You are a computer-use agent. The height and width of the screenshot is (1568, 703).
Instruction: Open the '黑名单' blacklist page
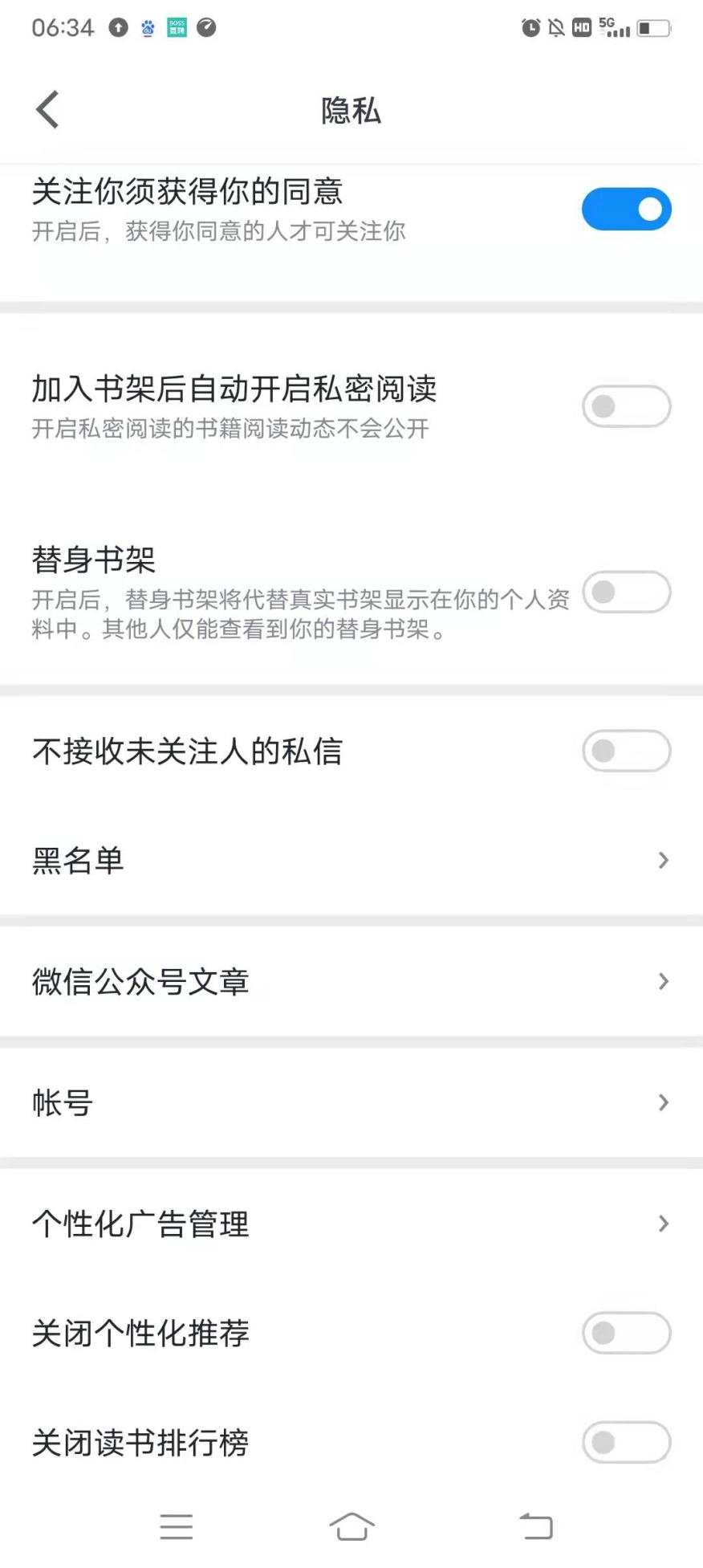(x=351, y=860)
